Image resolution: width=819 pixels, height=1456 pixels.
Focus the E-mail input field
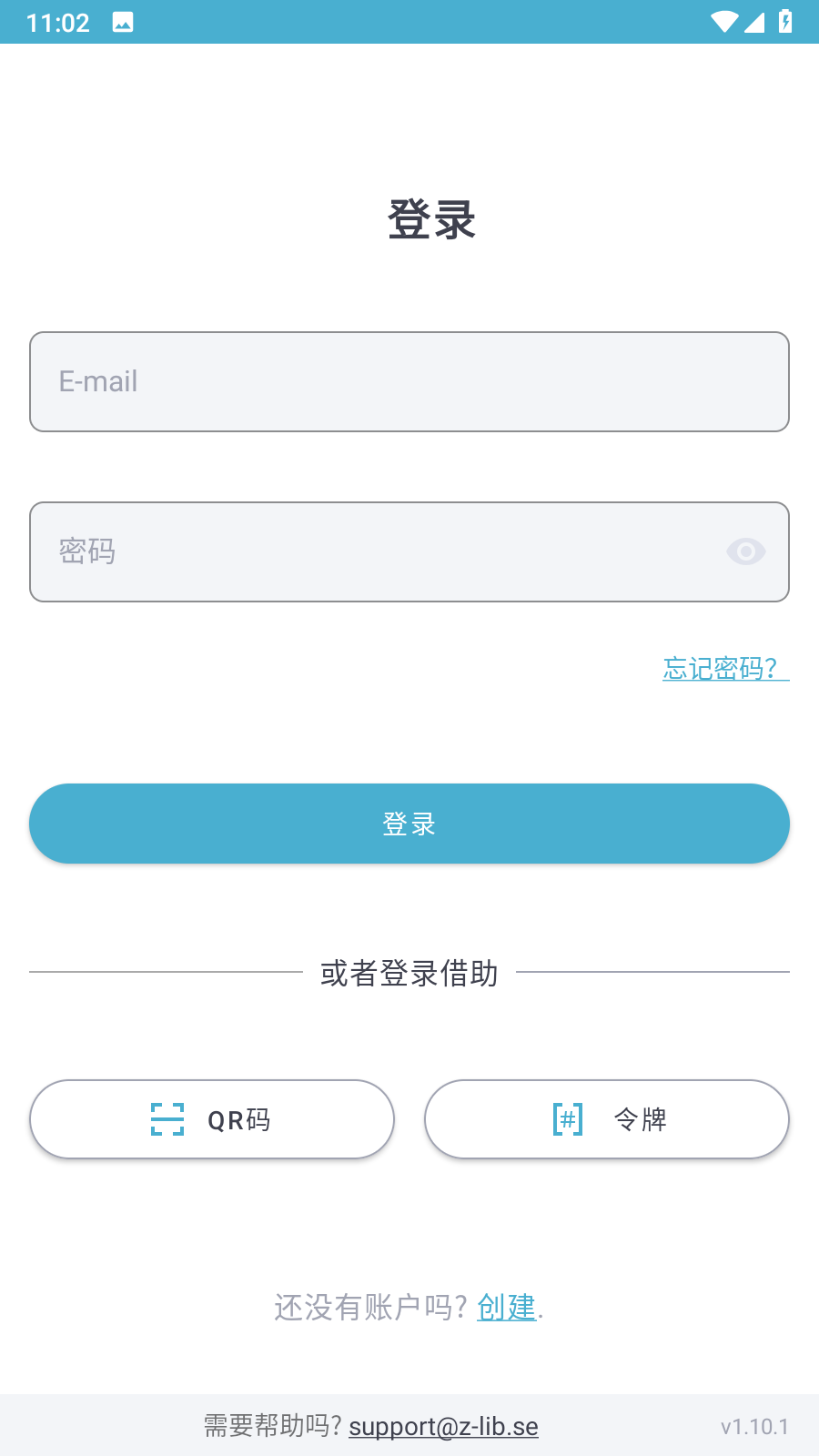pos(409,381)
